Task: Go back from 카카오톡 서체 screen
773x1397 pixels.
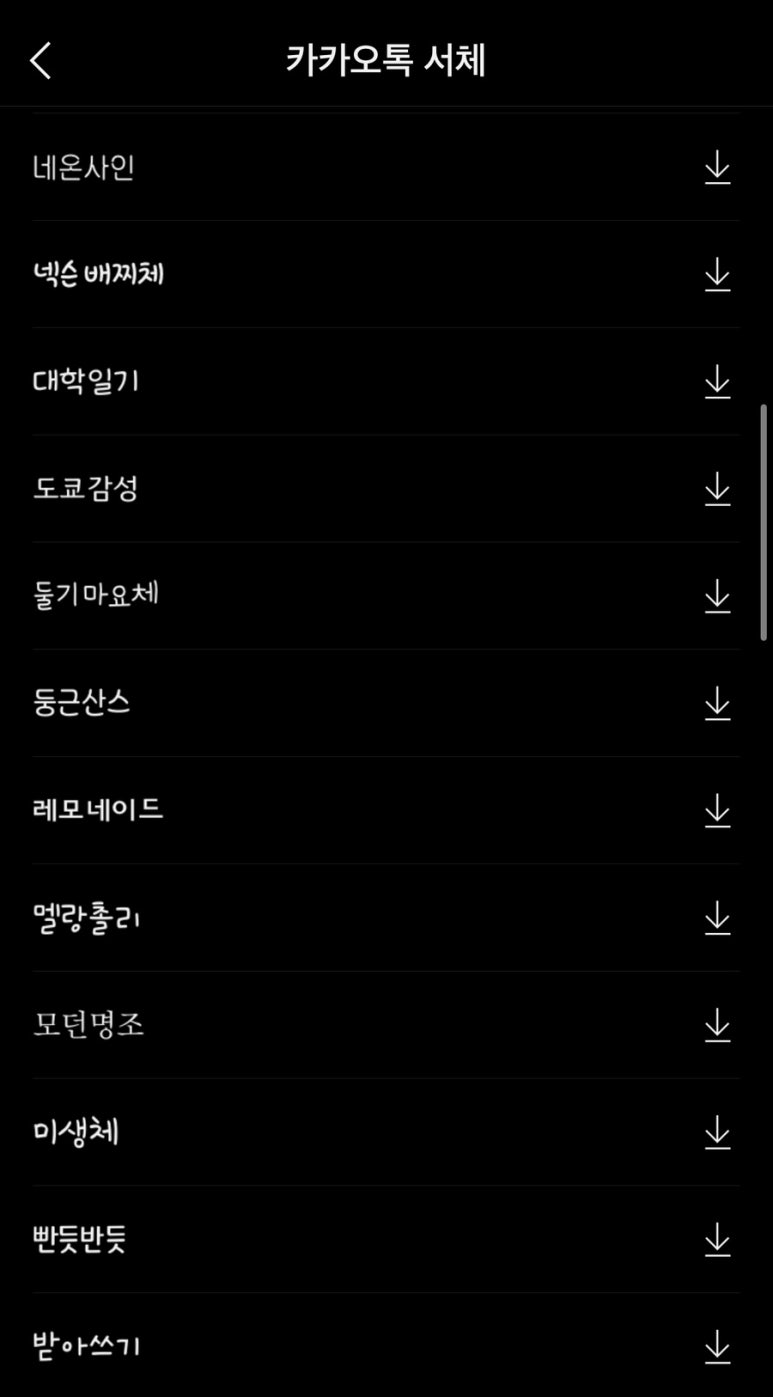Action: tap(40, 61)
